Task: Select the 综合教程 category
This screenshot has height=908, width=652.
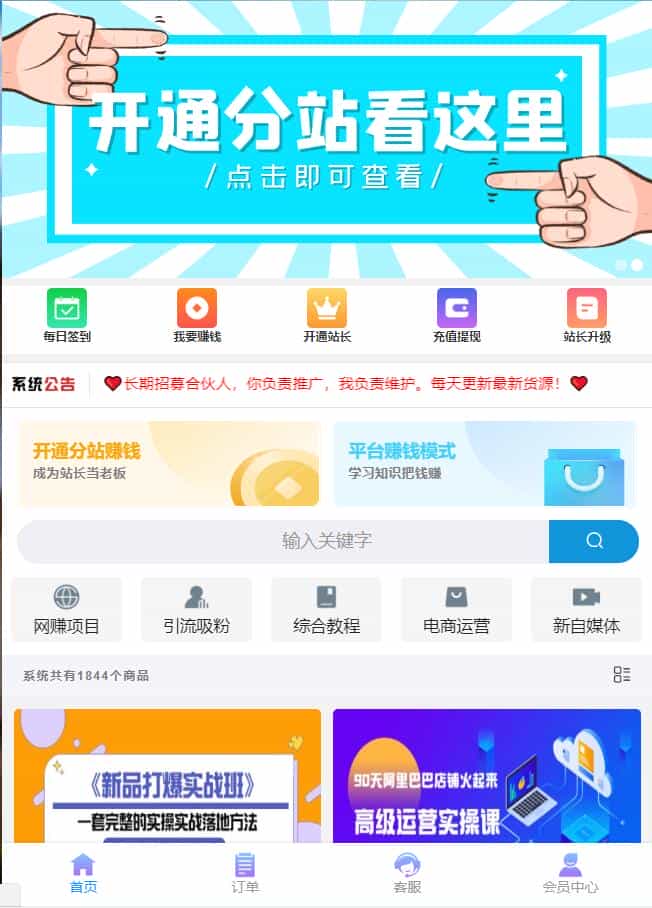Action: tap(327, 609)
